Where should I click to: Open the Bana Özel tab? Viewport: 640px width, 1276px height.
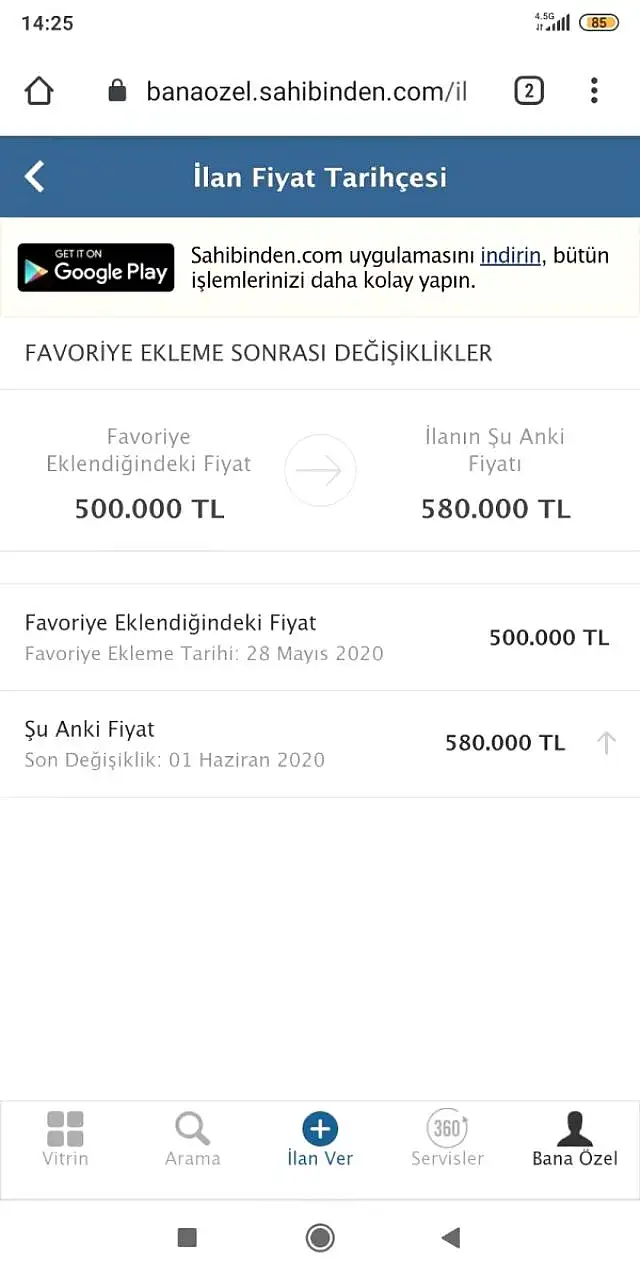575,1140
